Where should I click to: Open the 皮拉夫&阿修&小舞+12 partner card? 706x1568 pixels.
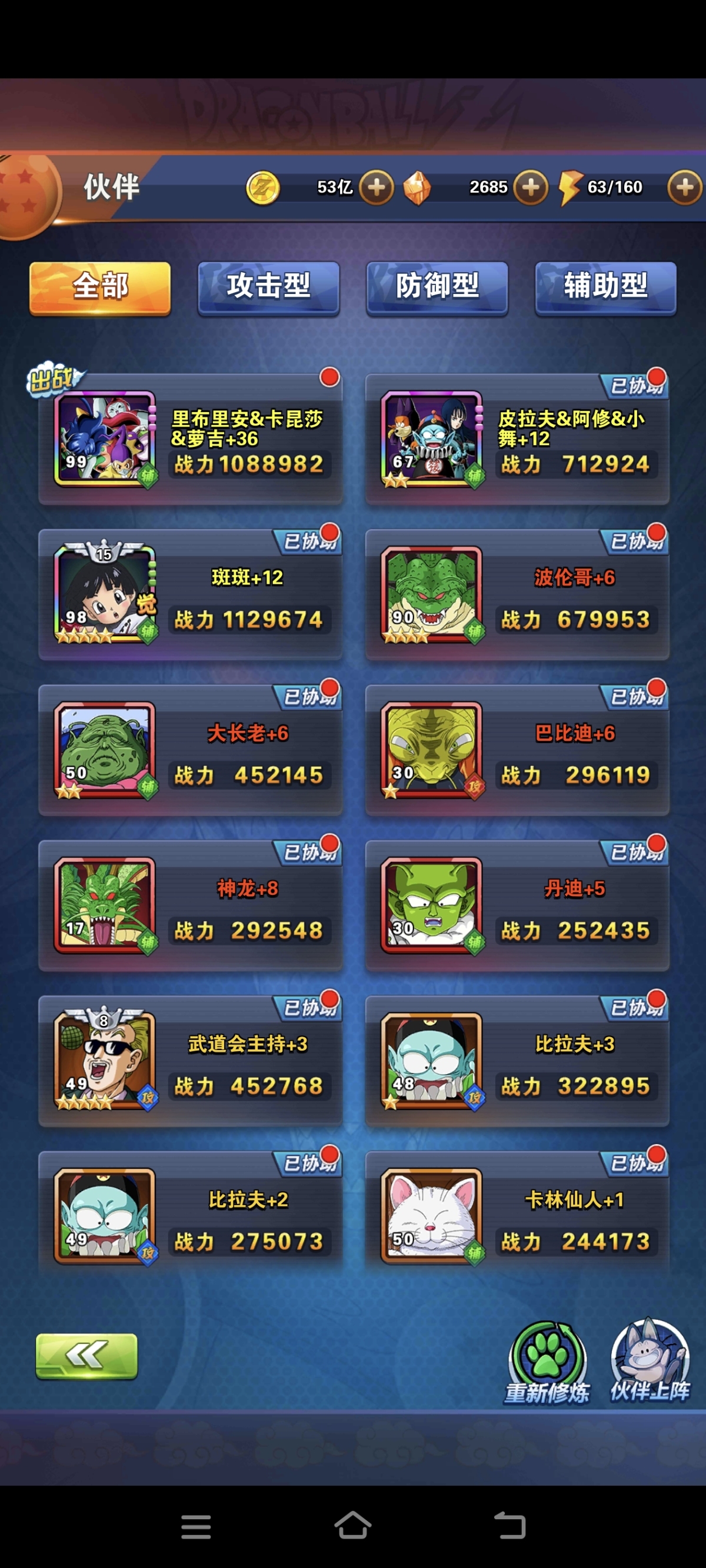point(517,440)
